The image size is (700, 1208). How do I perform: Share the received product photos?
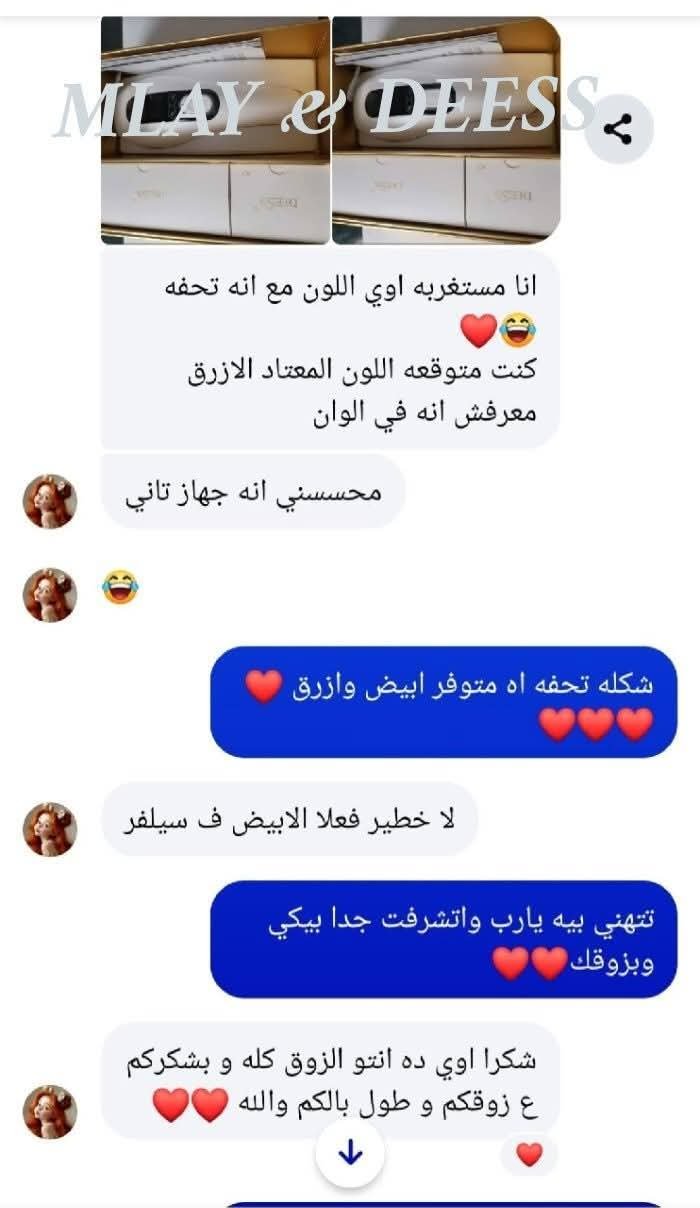click(619, 129)
